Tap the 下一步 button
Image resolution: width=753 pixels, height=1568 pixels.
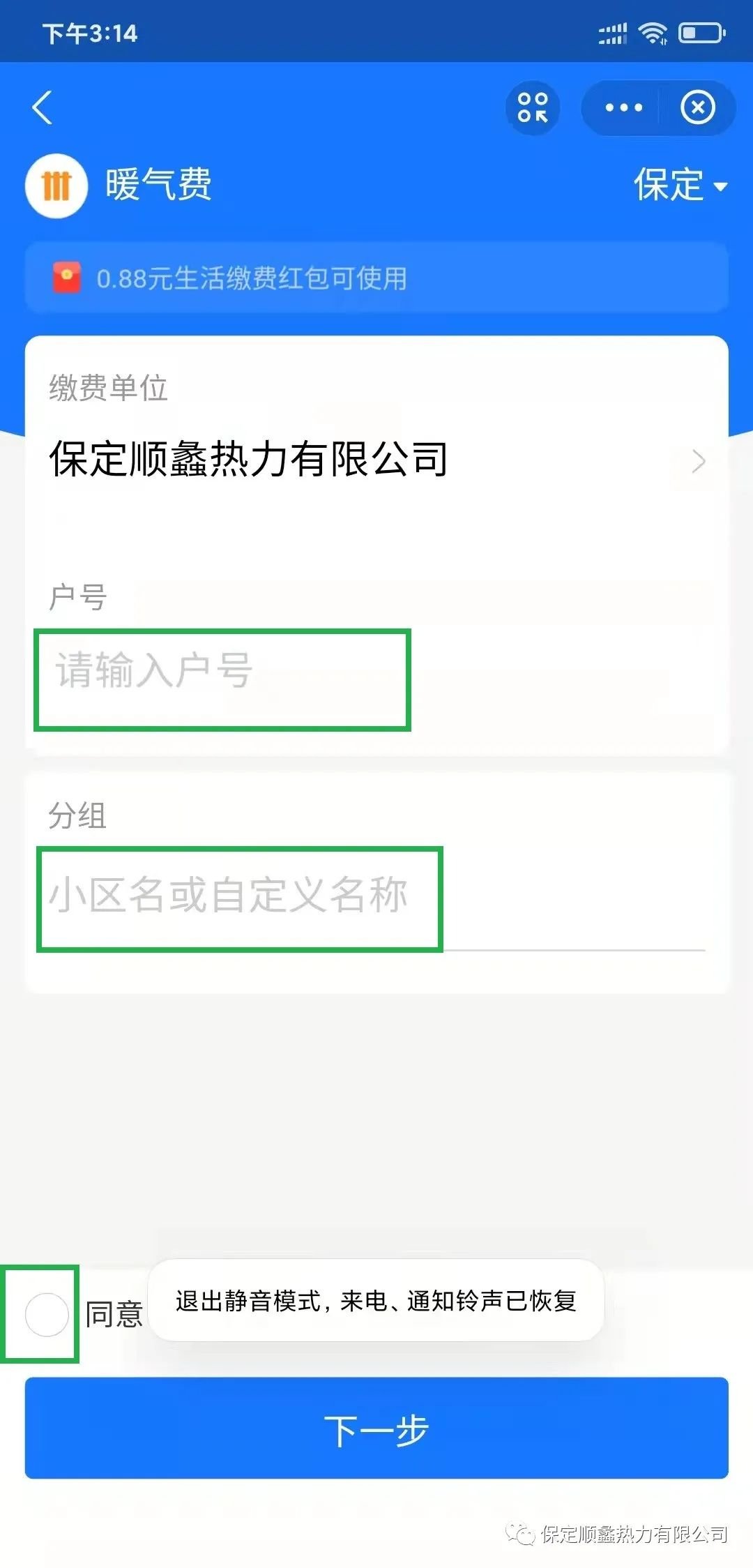pos(376,1430)
